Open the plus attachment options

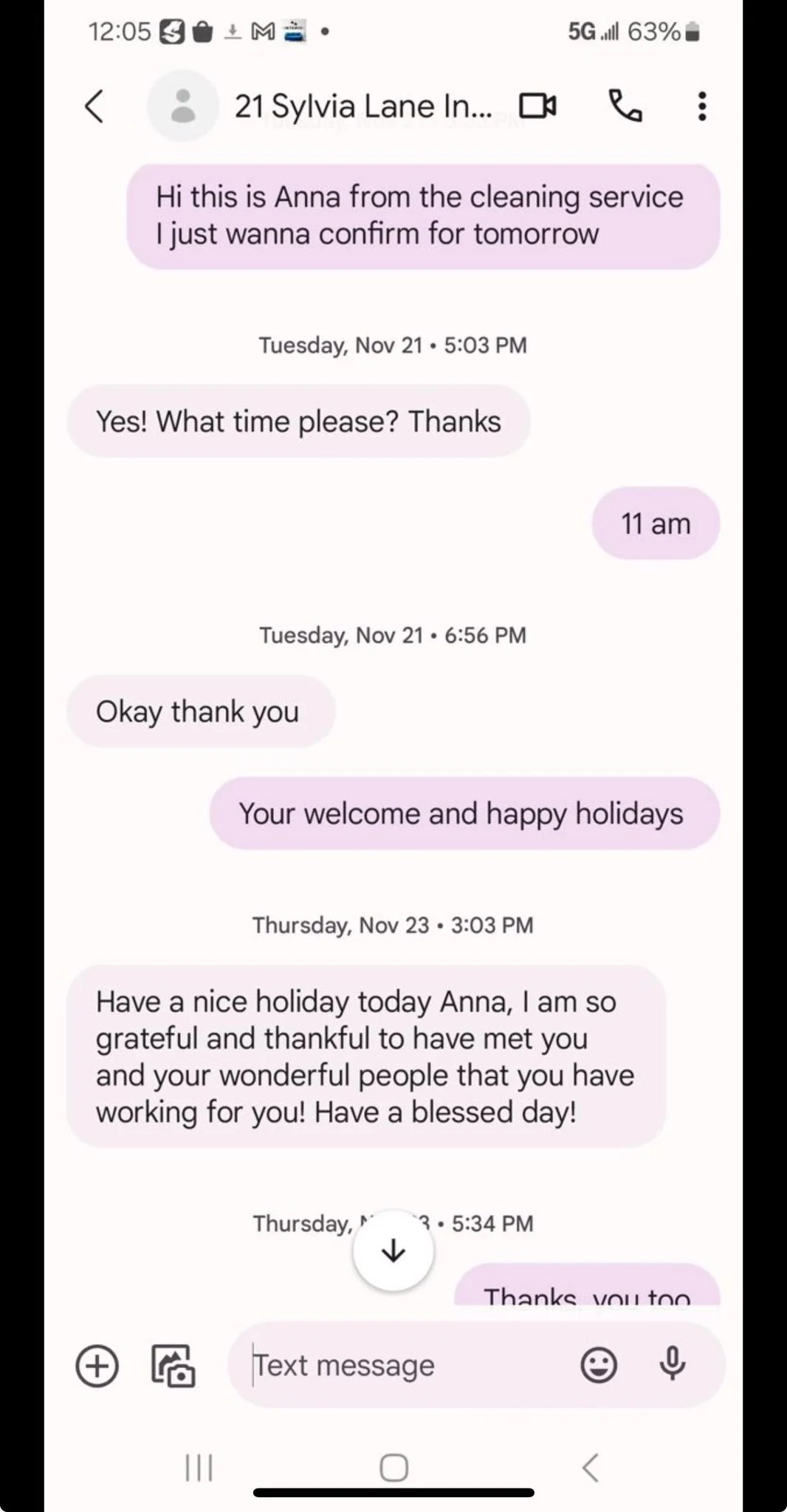click(x=97, y=1366)
